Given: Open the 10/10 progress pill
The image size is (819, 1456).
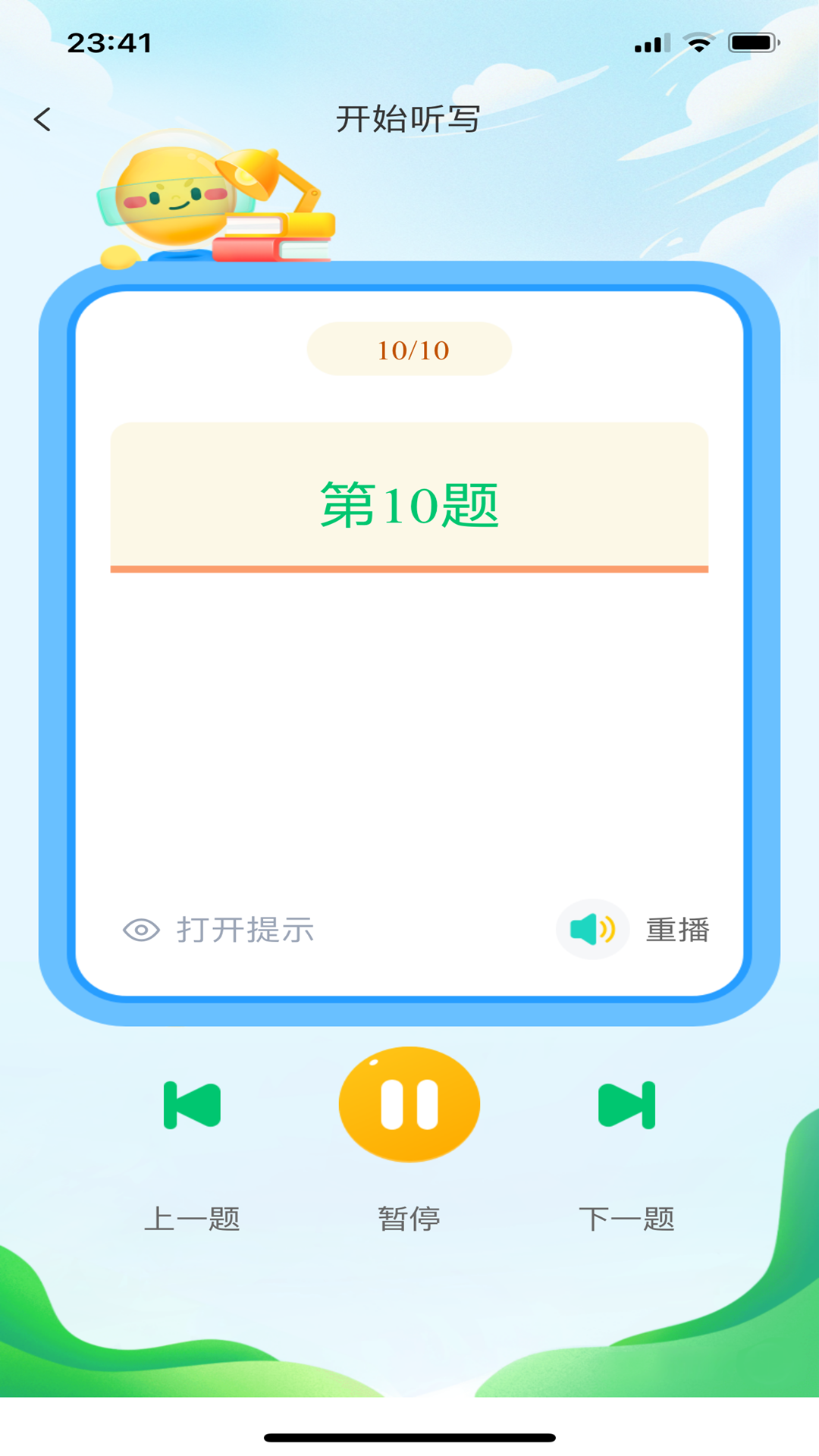Looking at the screenshot, I should [409, 349].
